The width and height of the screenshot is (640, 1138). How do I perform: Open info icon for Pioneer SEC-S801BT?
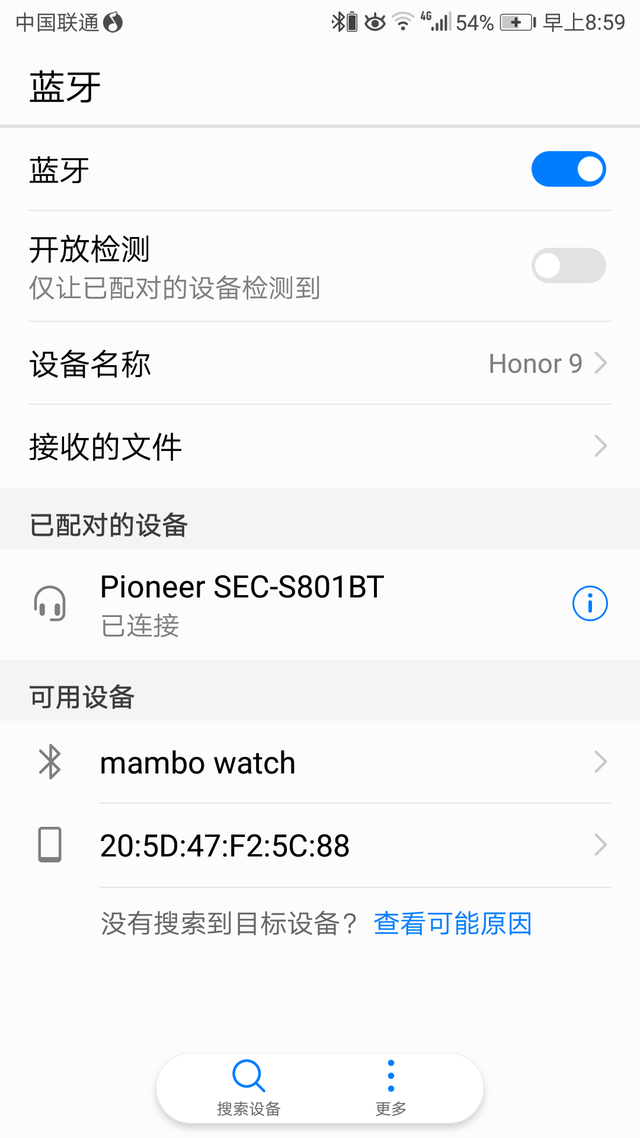[x=590, y=604]
